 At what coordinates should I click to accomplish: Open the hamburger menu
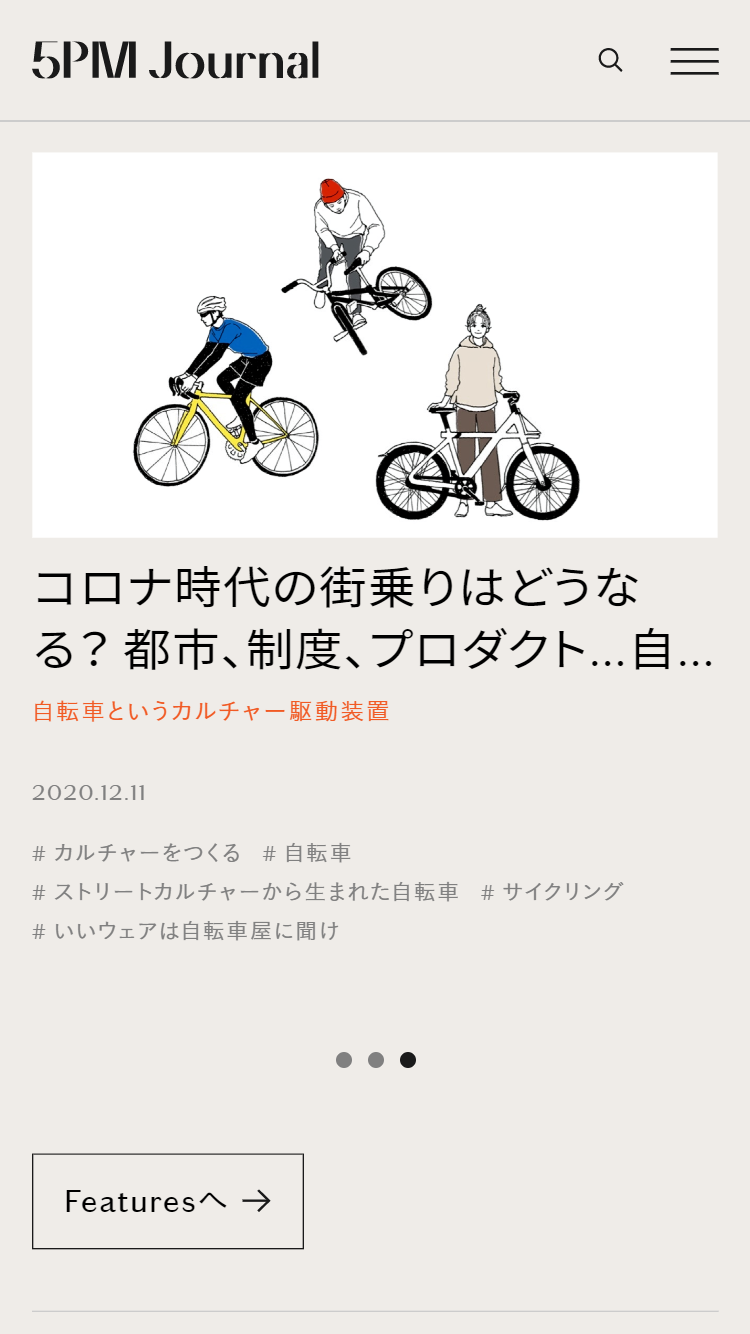694,61
